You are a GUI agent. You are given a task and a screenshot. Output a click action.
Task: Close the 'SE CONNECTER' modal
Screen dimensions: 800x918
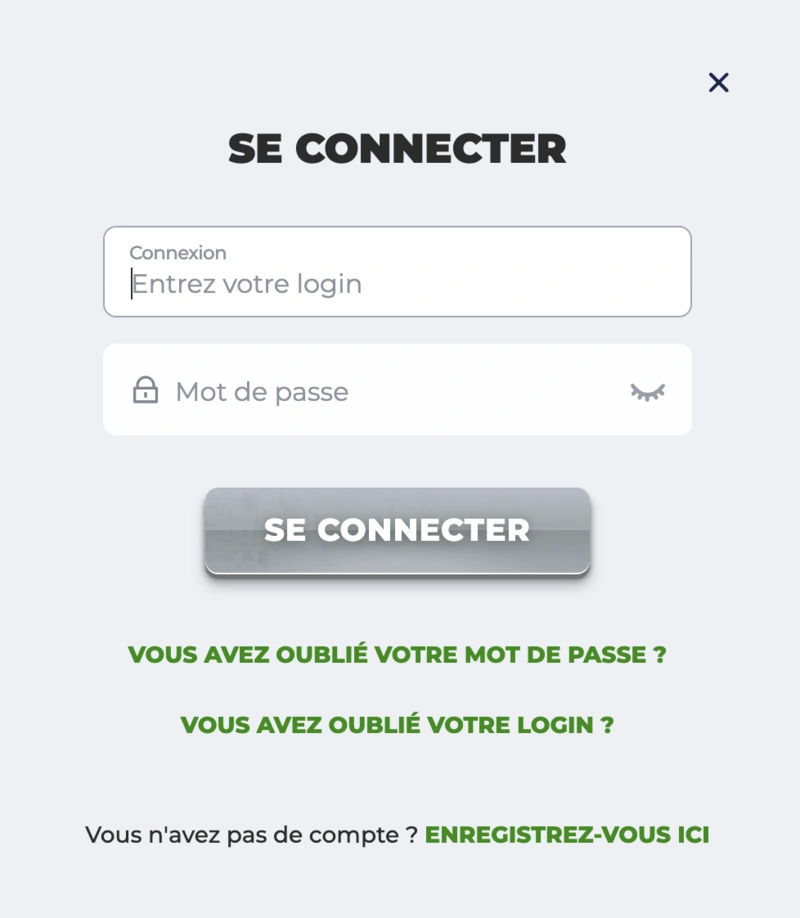pyautogui.click(x=717, y=83)
